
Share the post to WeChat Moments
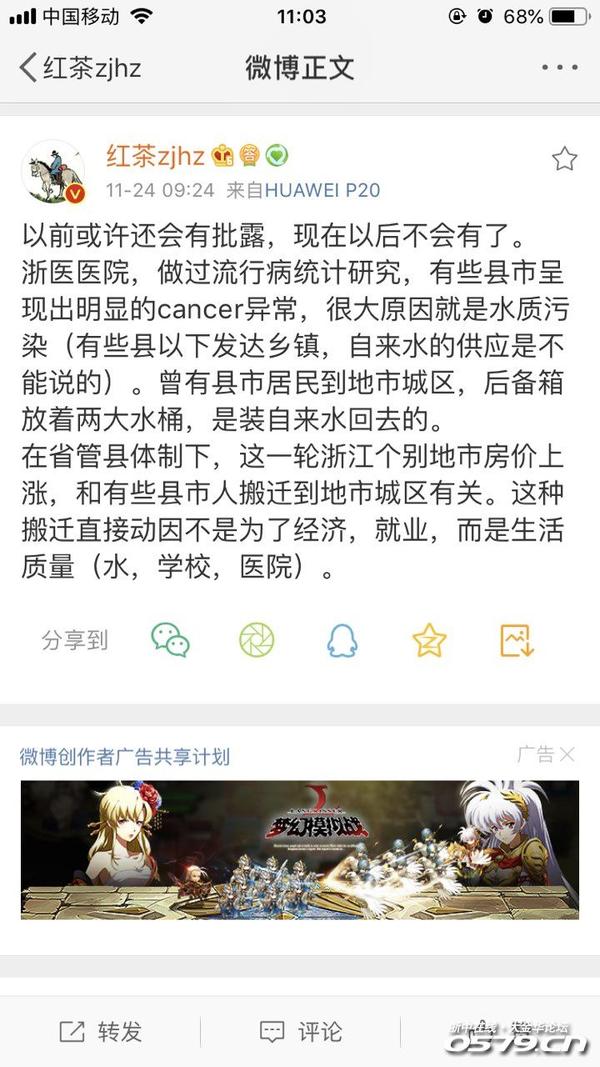[x=257, y=640]
